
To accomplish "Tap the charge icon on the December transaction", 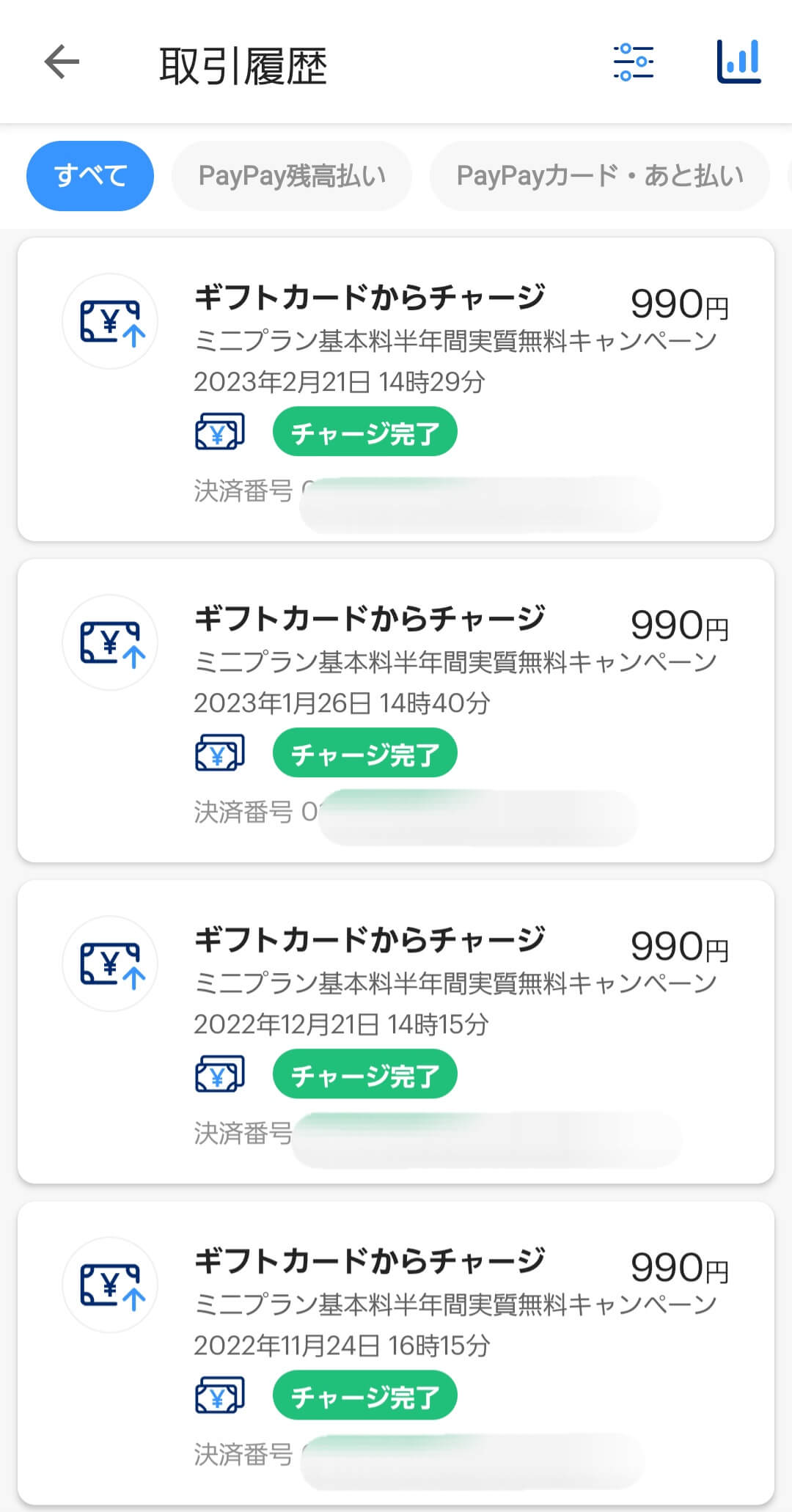I will coord(109,964).
